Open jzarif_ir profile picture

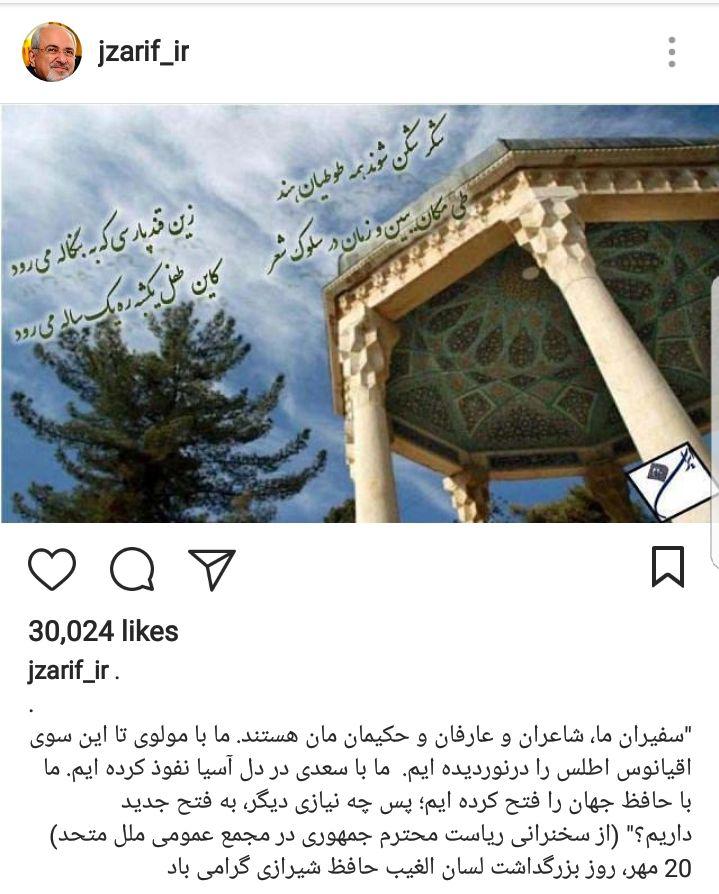click(x=52, y=52)
